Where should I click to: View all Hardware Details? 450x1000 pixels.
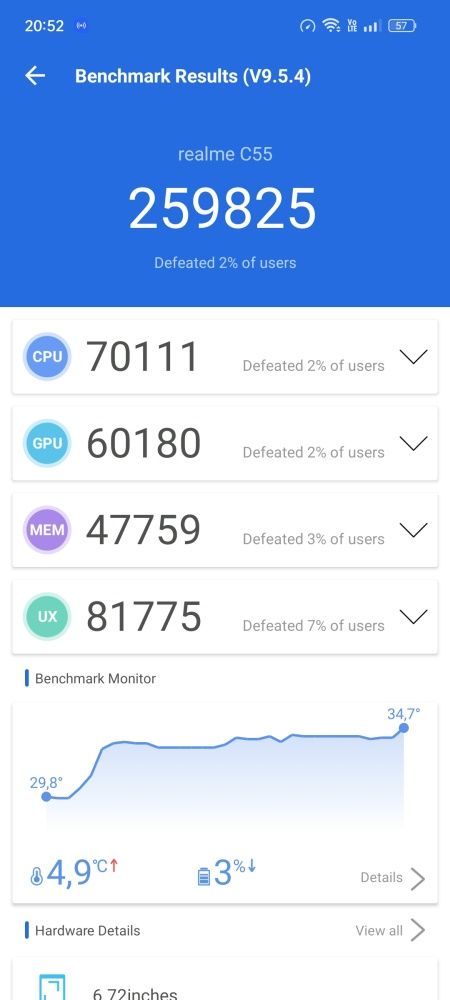click(x=390, y=930)
